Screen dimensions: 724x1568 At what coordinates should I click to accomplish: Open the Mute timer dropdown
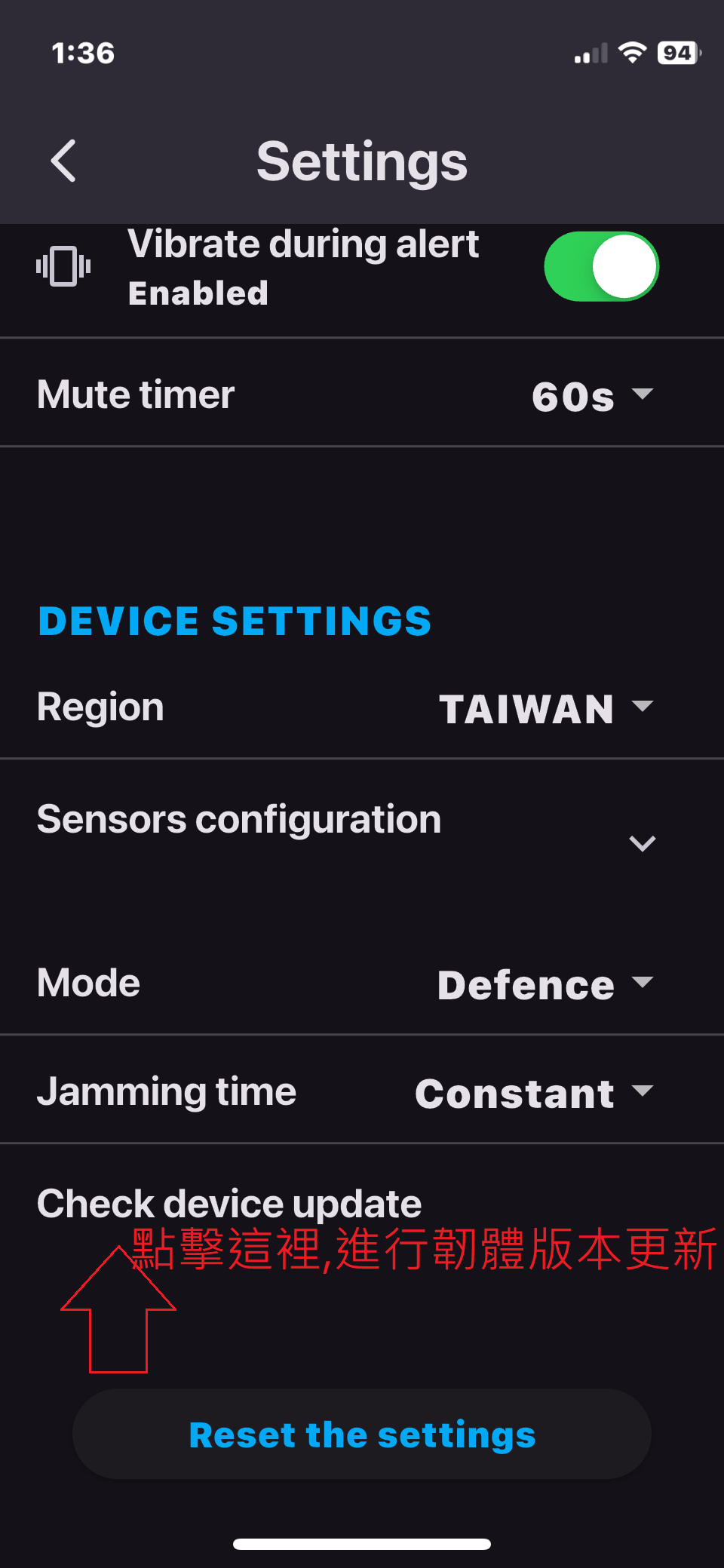[x=592, y=395]
